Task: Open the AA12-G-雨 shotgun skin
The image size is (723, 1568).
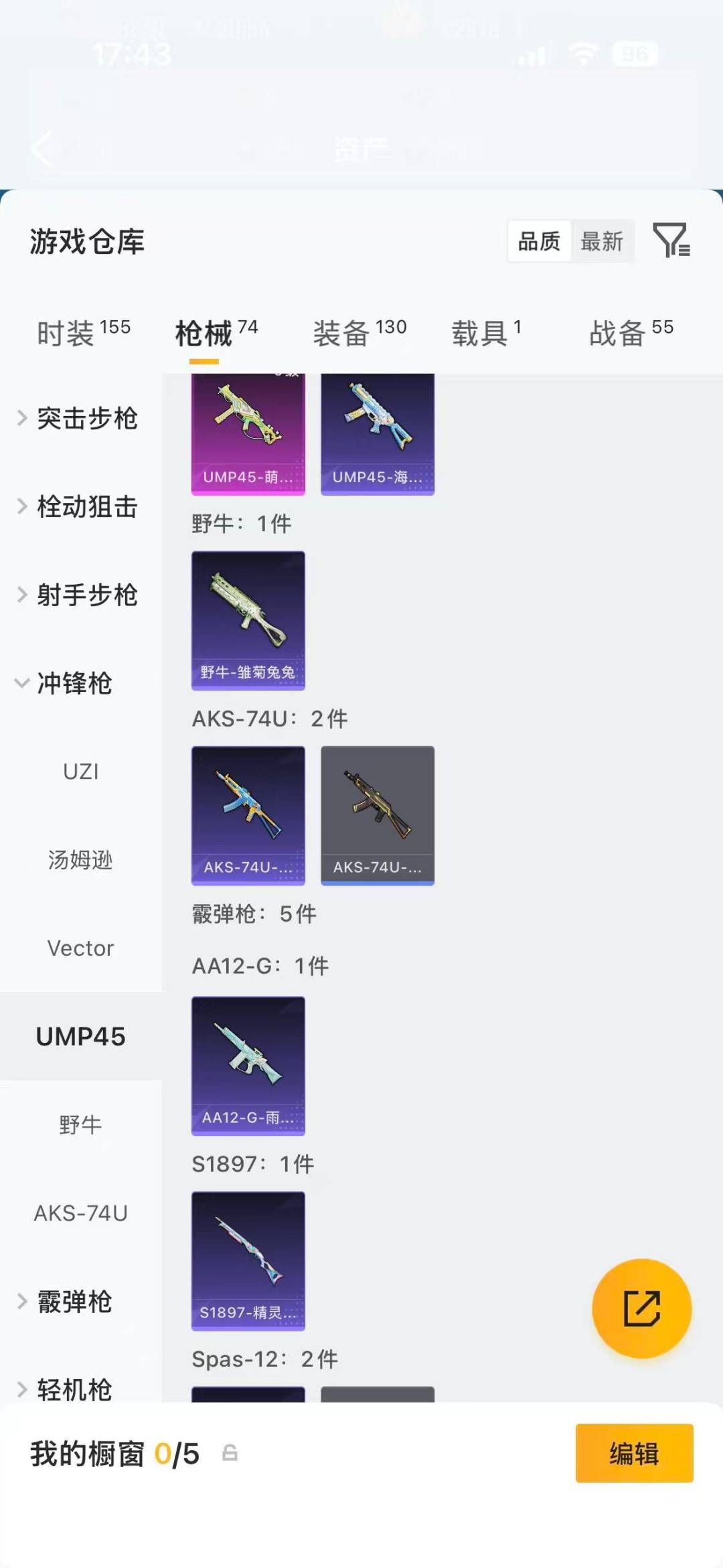Action: [x=248, y=1065]
